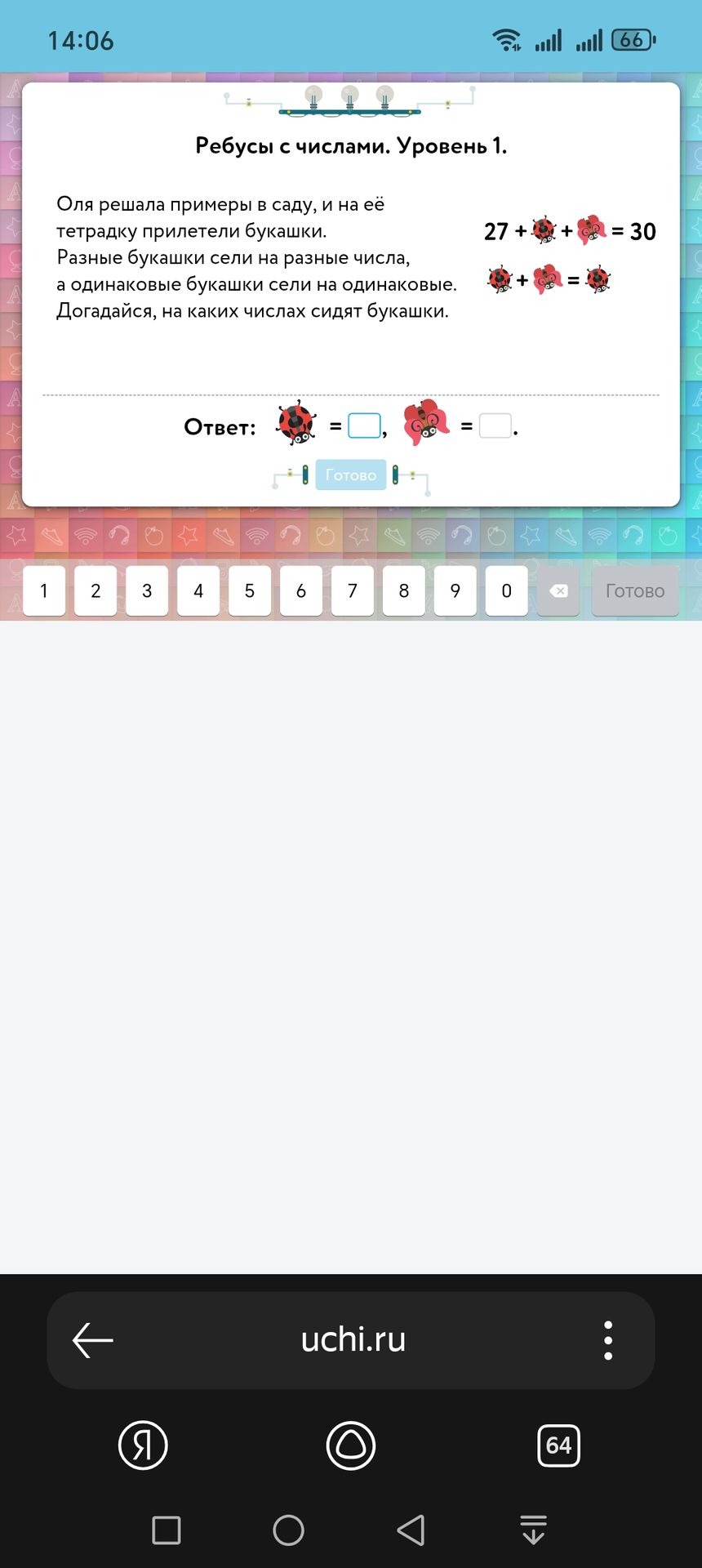Tap the 9 key
Image resolution: width=702 pixels, height=1568 pixels.
[x=455, y=590]
